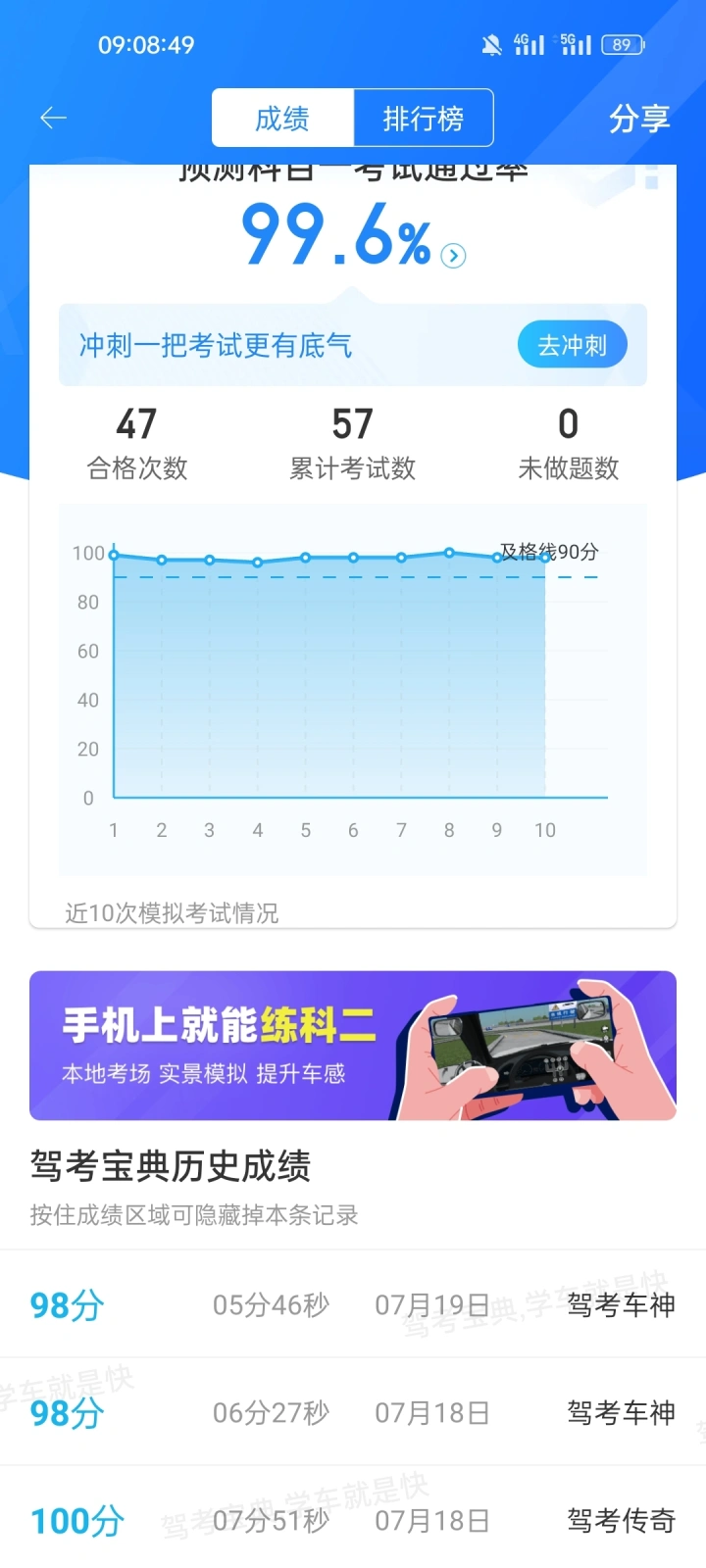706x1568 pixels.
Task: Tap 分享 to share the results
Action: pos(639,119)
